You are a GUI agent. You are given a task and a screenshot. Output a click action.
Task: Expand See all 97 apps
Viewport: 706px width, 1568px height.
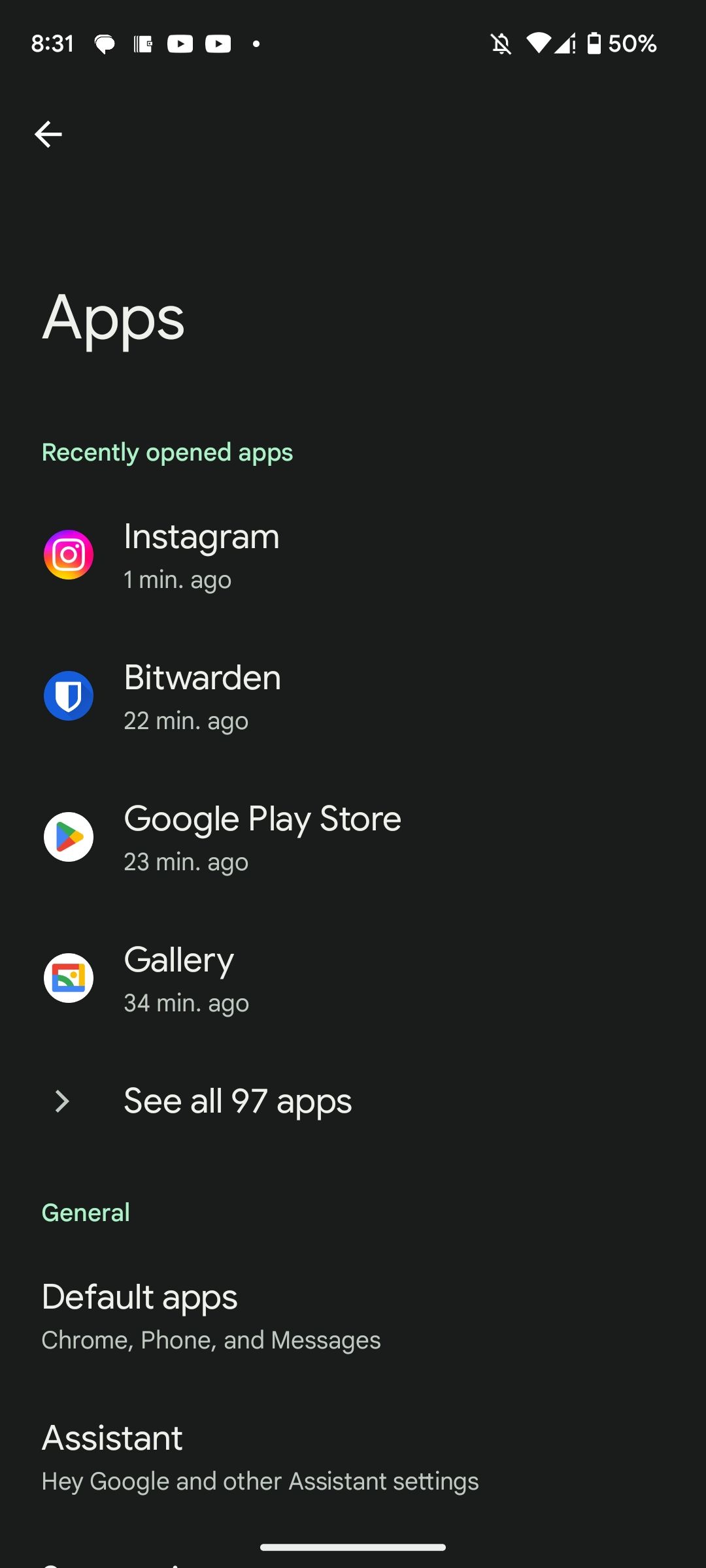point(237,1101)
